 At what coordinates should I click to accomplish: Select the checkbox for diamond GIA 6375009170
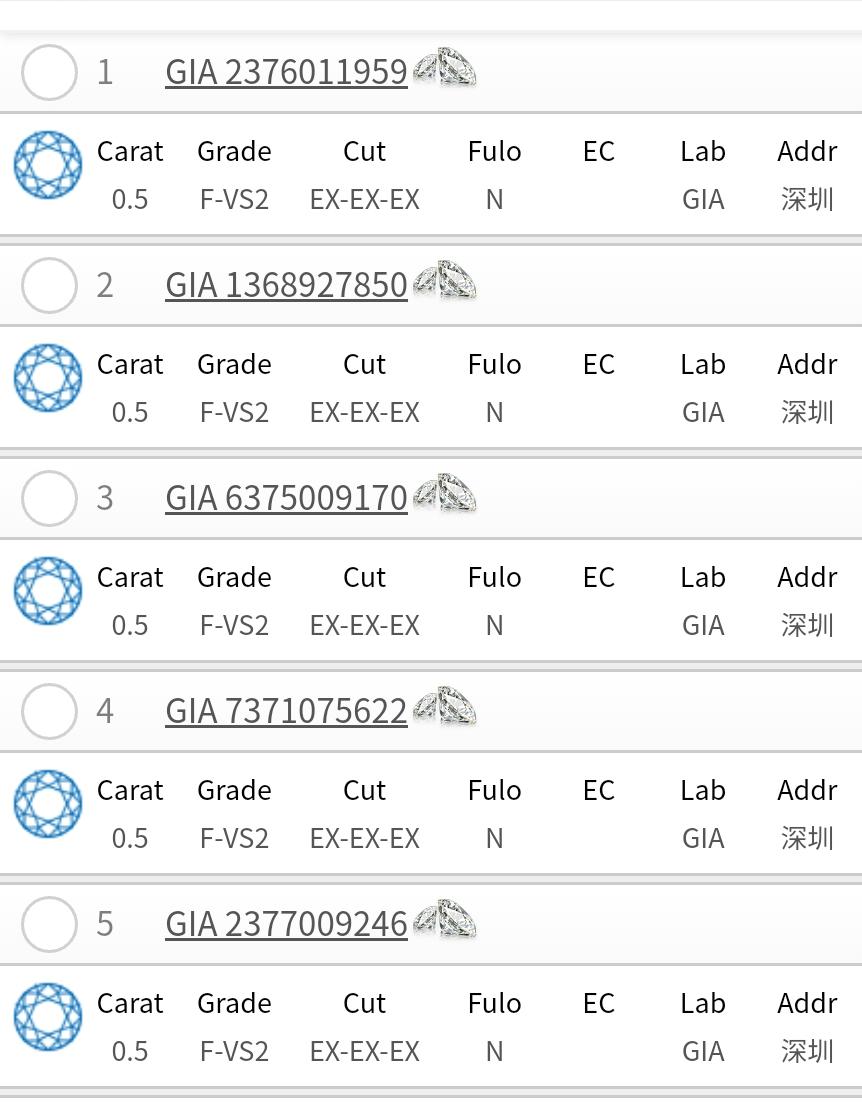[x=49, y=498]
